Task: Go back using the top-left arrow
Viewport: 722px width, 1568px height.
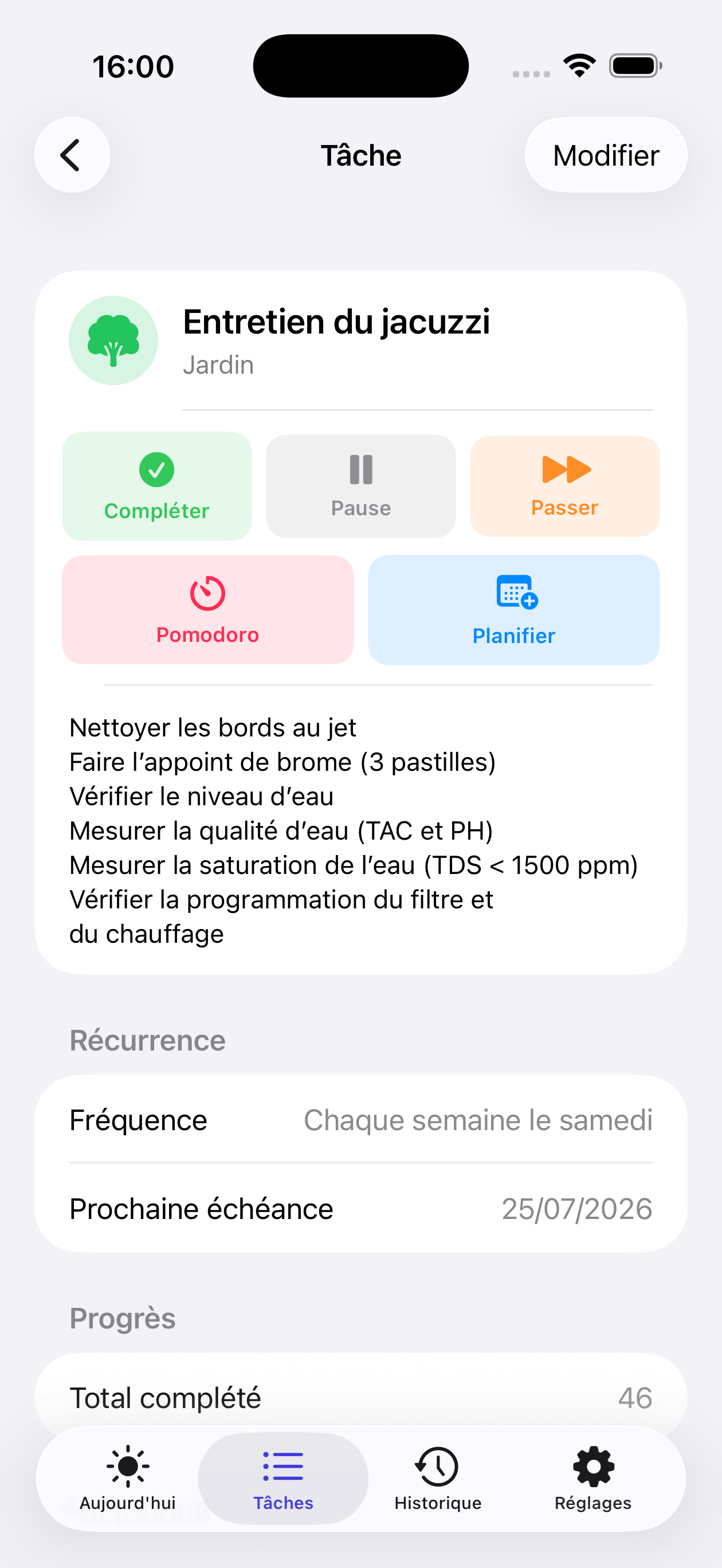Action: pyautogui.click(x=72, y=155)
